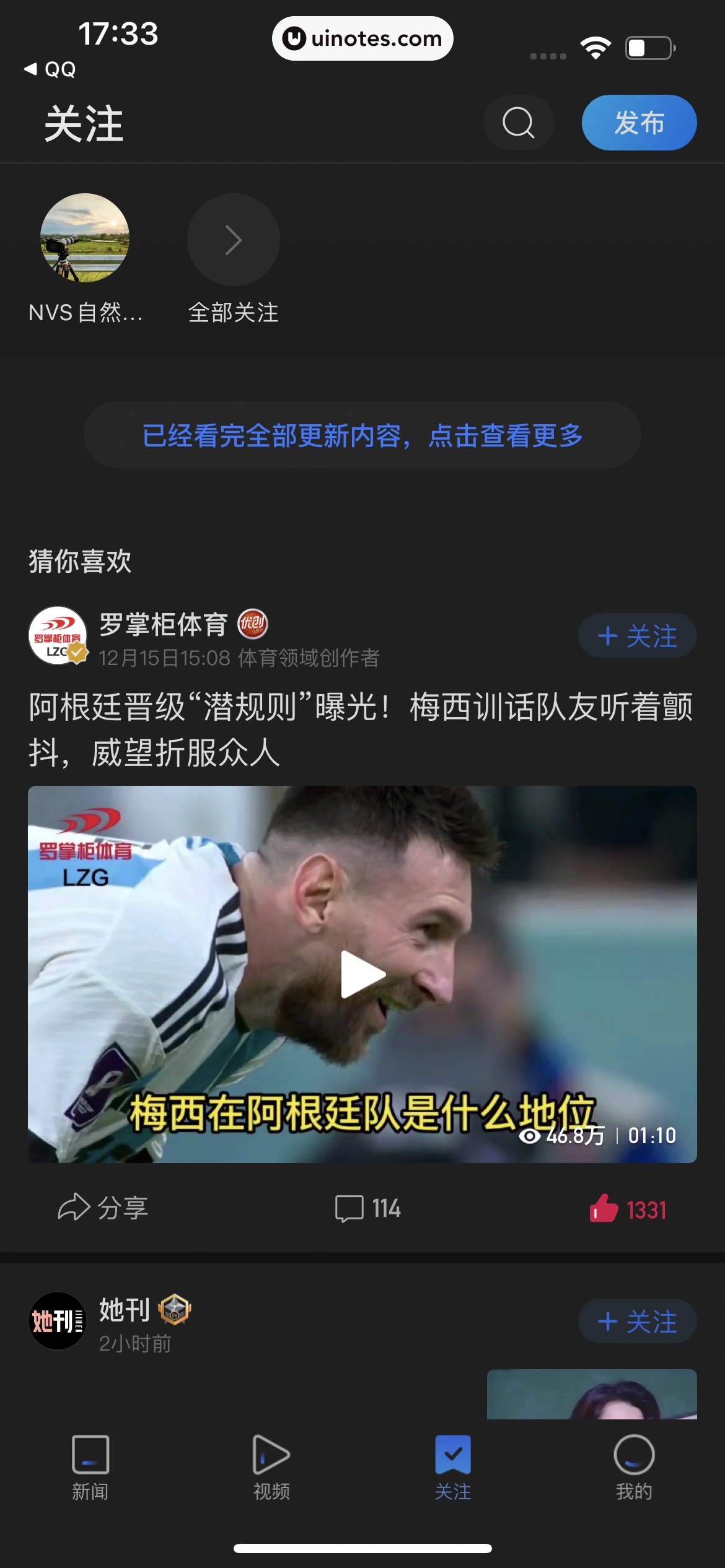The height and width of the screenshot is (1568, 725).
Task: Follow 她刊 account
Action: point(637,1321)
